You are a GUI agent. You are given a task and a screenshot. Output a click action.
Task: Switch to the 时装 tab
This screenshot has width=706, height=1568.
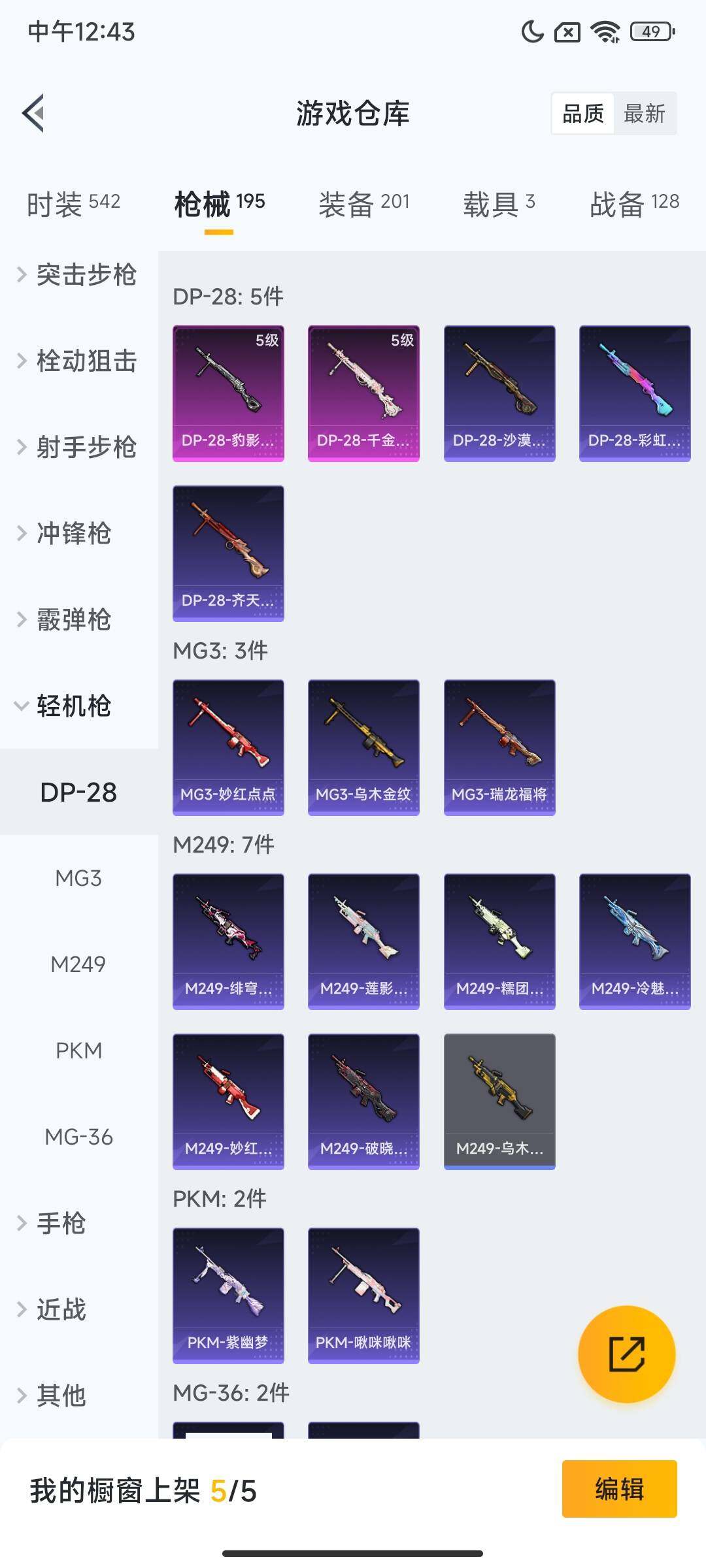(73, 204)
